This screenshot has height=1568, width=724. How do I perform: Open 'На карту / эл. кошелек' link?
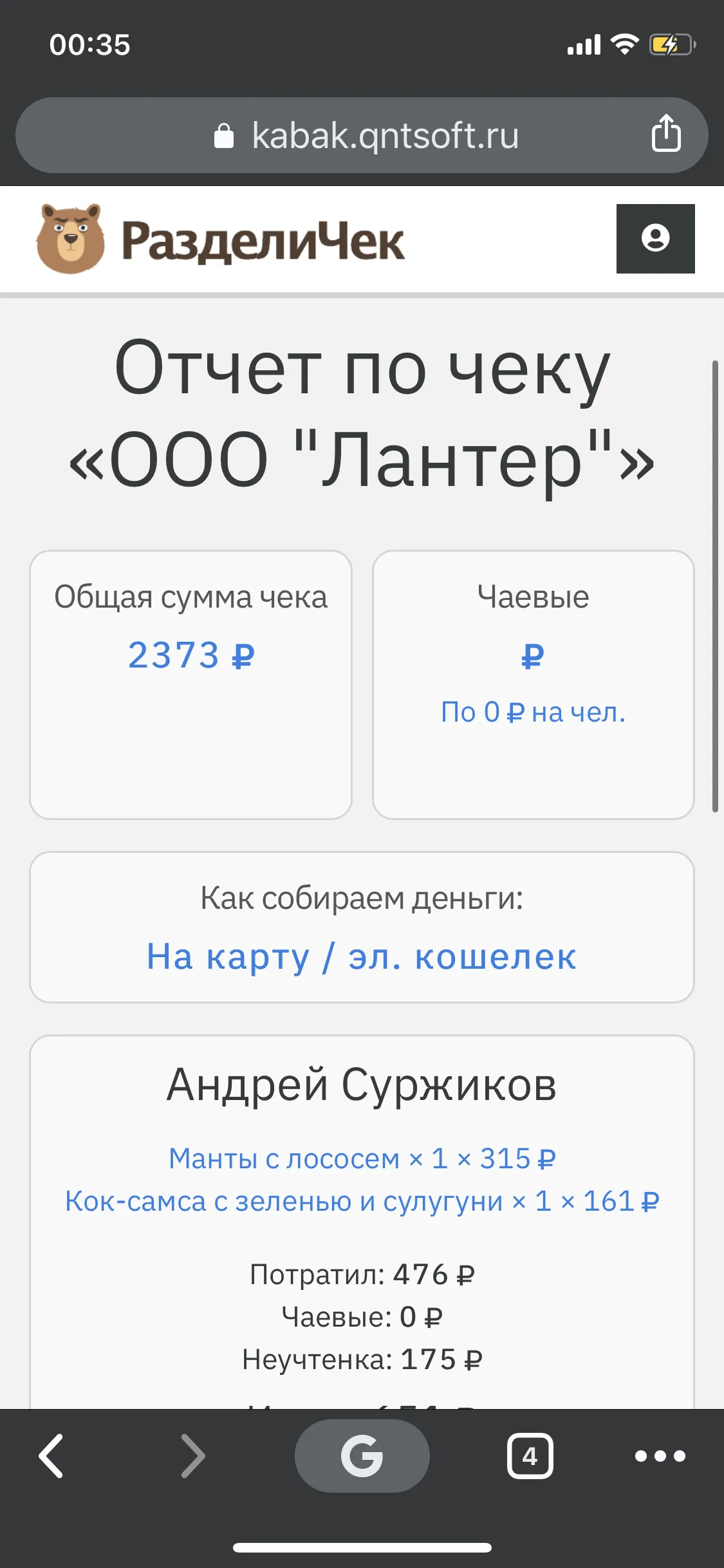coord(362,958)
